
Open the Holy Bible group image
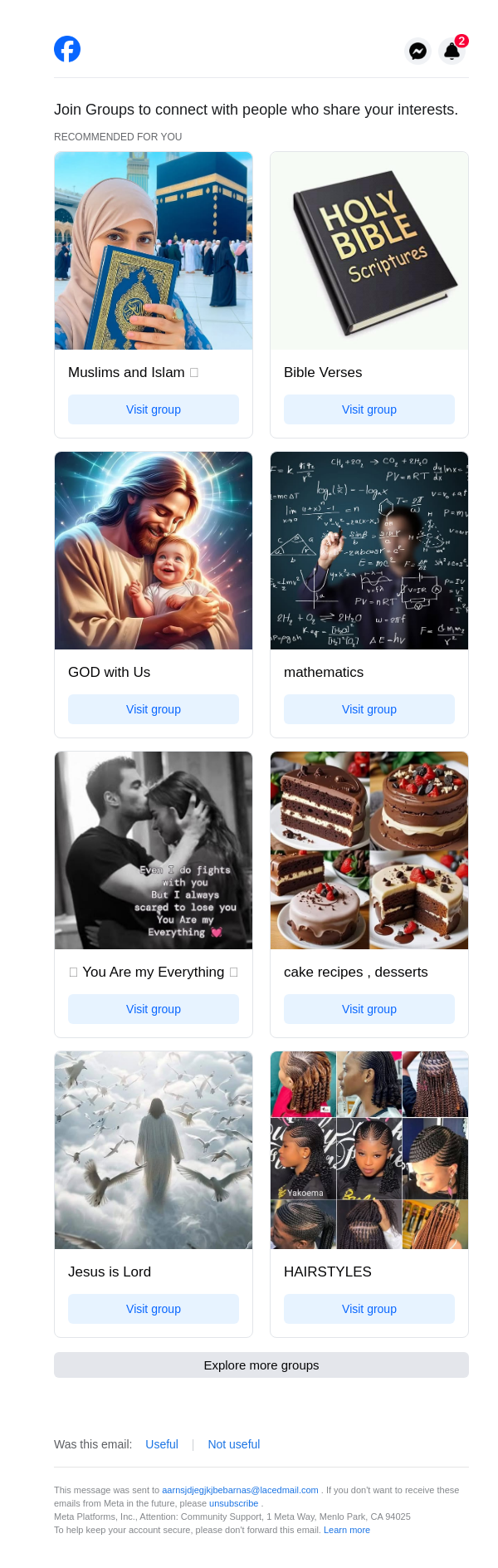[x=369, y=251]
